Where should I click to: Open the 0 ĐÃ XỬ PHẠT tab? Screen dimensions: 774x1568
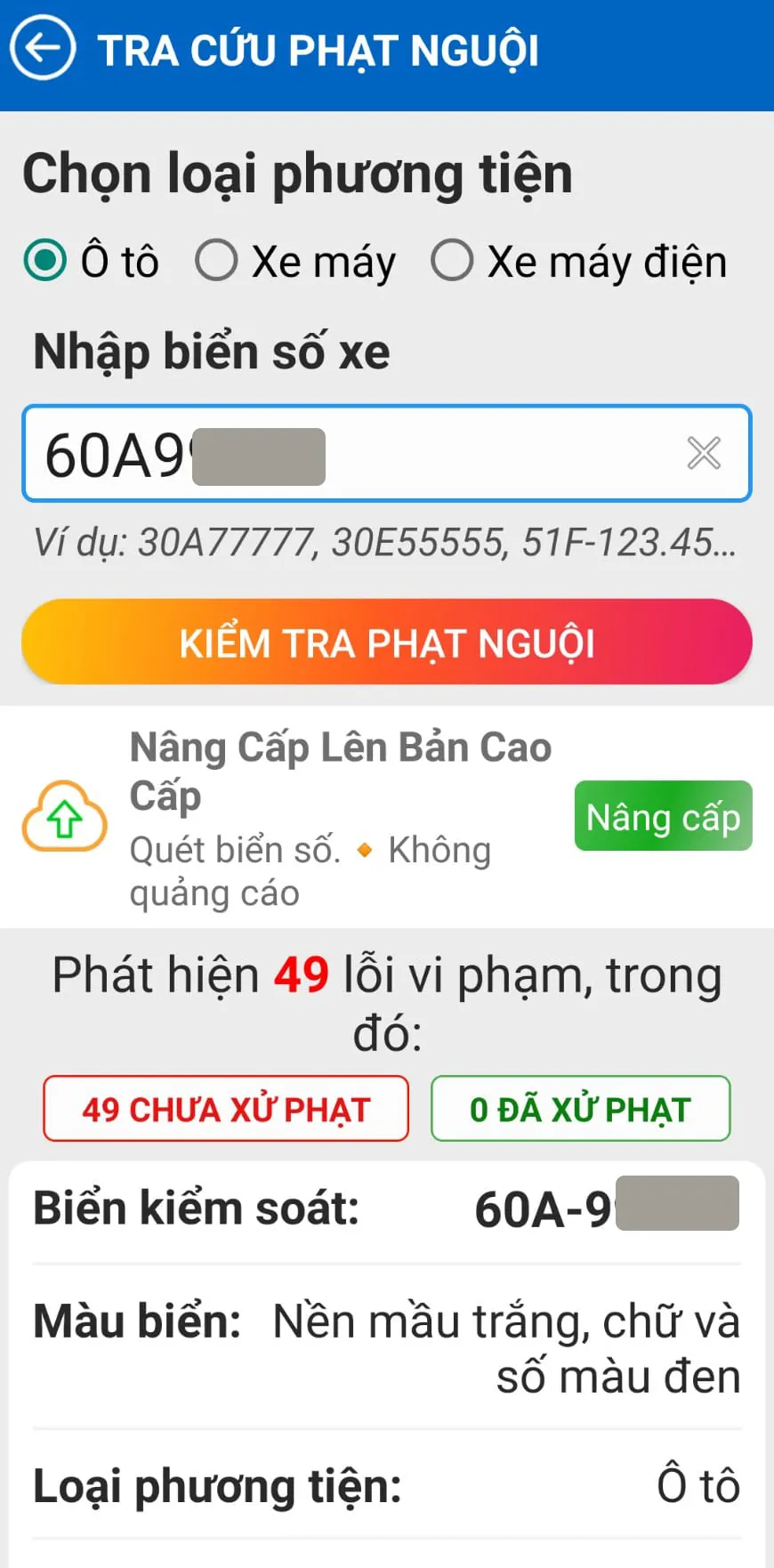click(580, 1109)
